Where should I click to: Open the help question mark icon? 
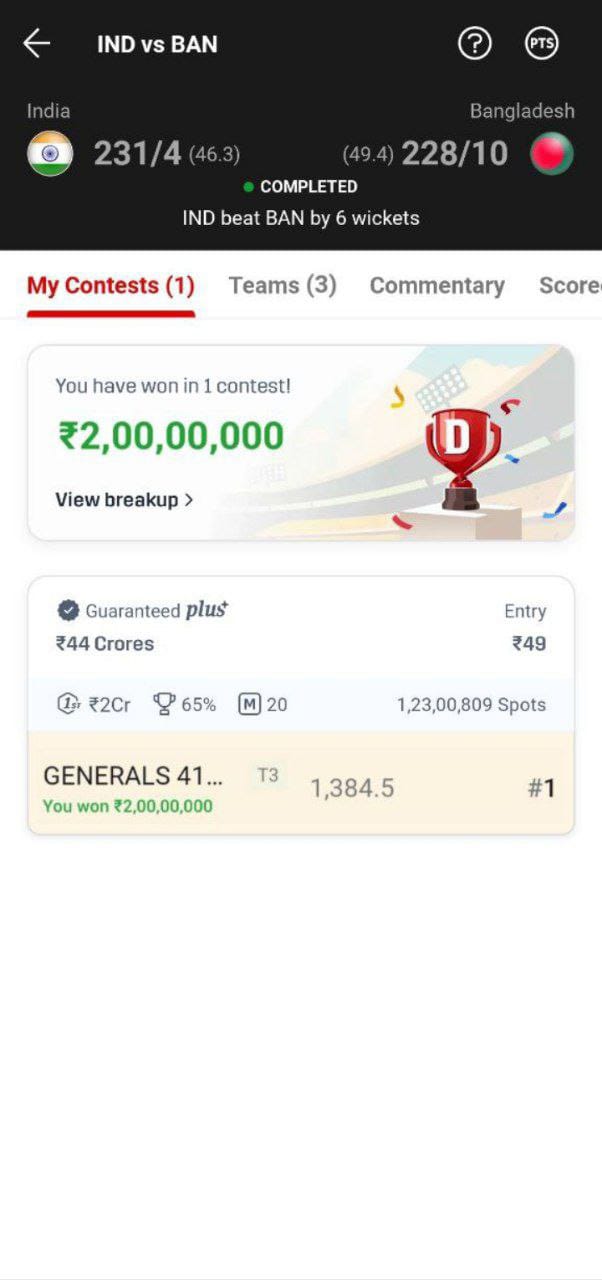click(x=474, y=43)
